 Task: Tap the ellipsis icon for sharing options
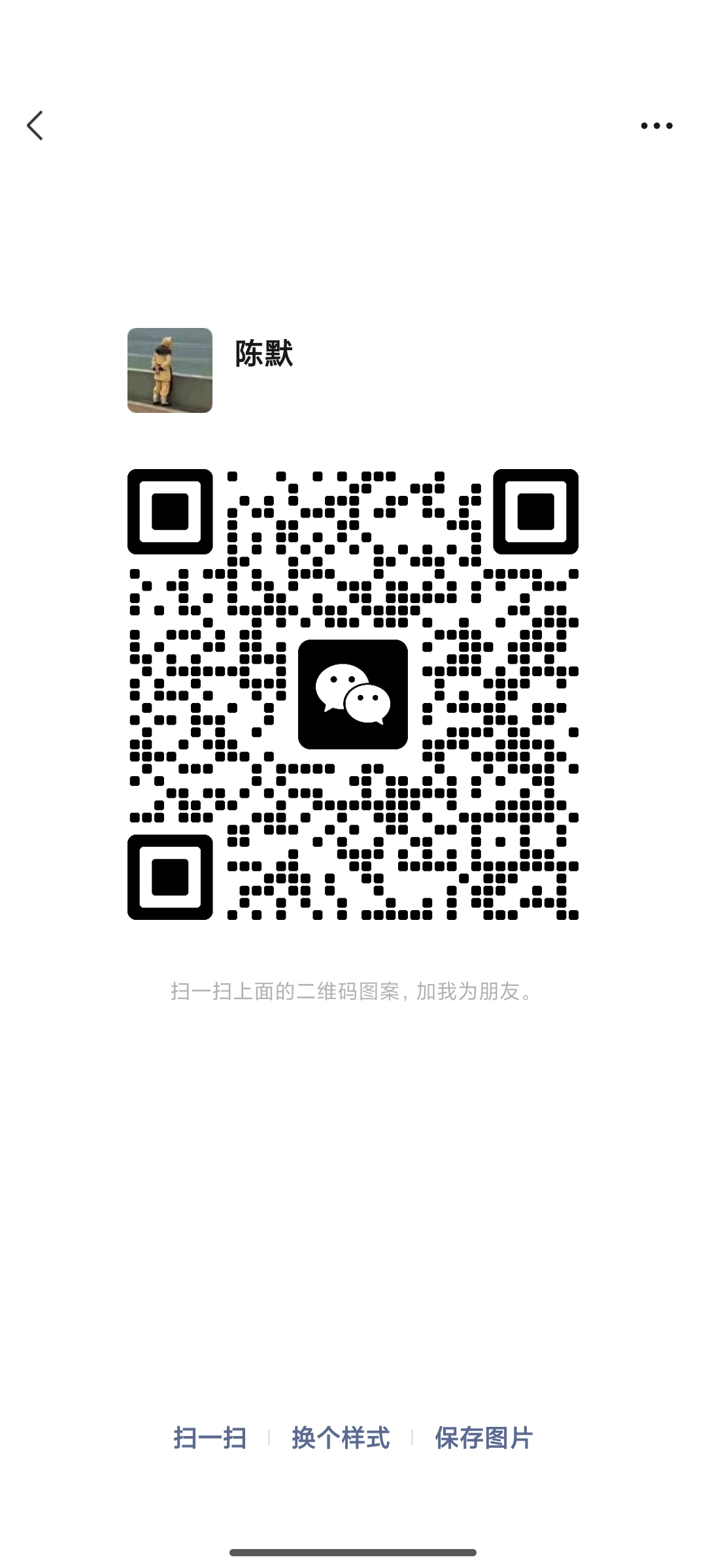(x=656, y=126)
